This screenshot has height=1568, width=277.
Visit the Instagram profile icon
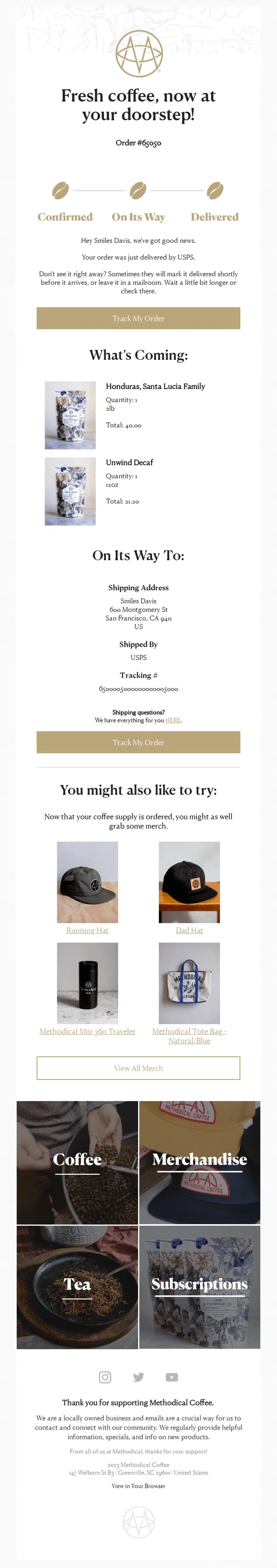[x=105, y=1378]
